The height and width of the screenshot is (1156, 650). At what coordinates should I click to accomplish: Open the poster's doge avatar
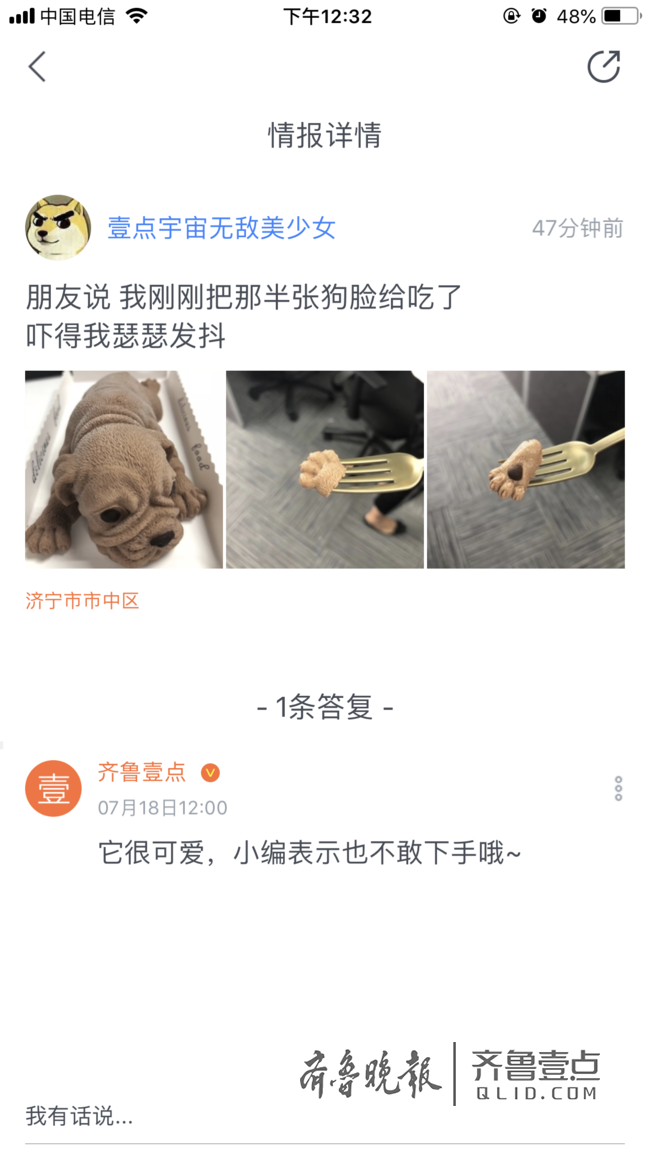click(x=57, y=227)
